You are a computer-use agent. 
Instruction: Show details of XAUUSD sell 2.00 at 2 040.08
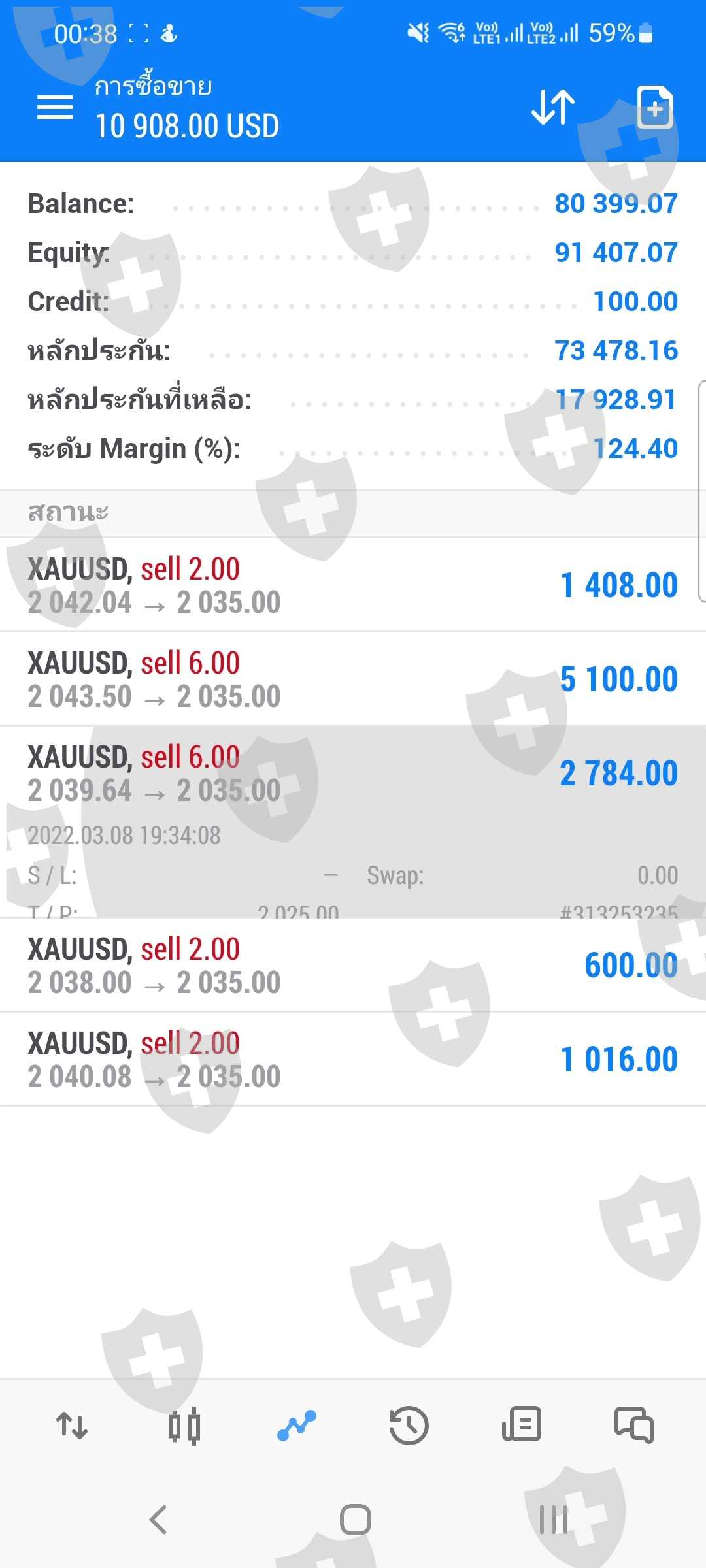click(x=353, y=1060)
